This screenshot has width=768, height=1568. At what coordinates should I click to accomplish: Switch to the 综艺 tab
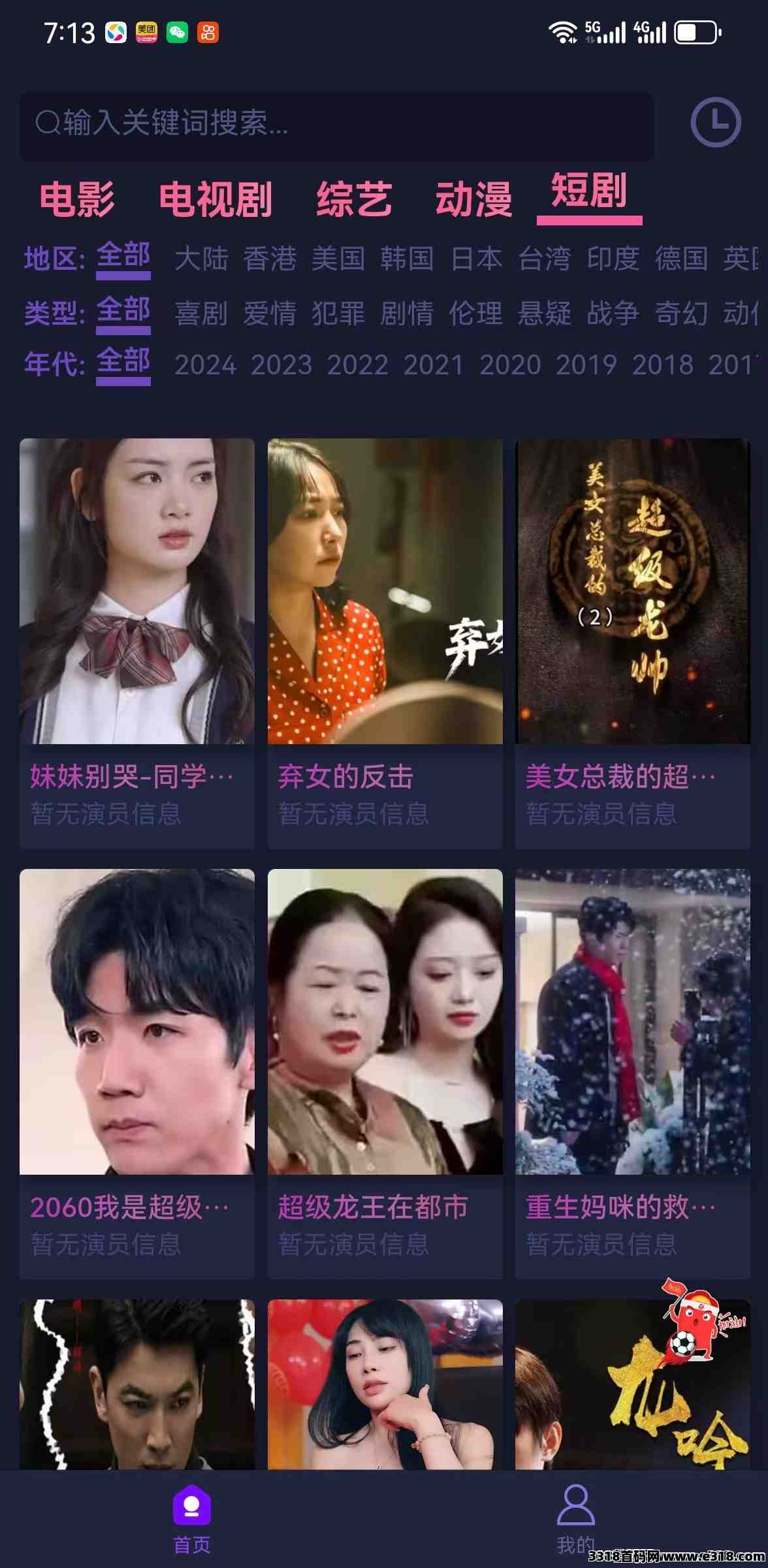[354, 199]
